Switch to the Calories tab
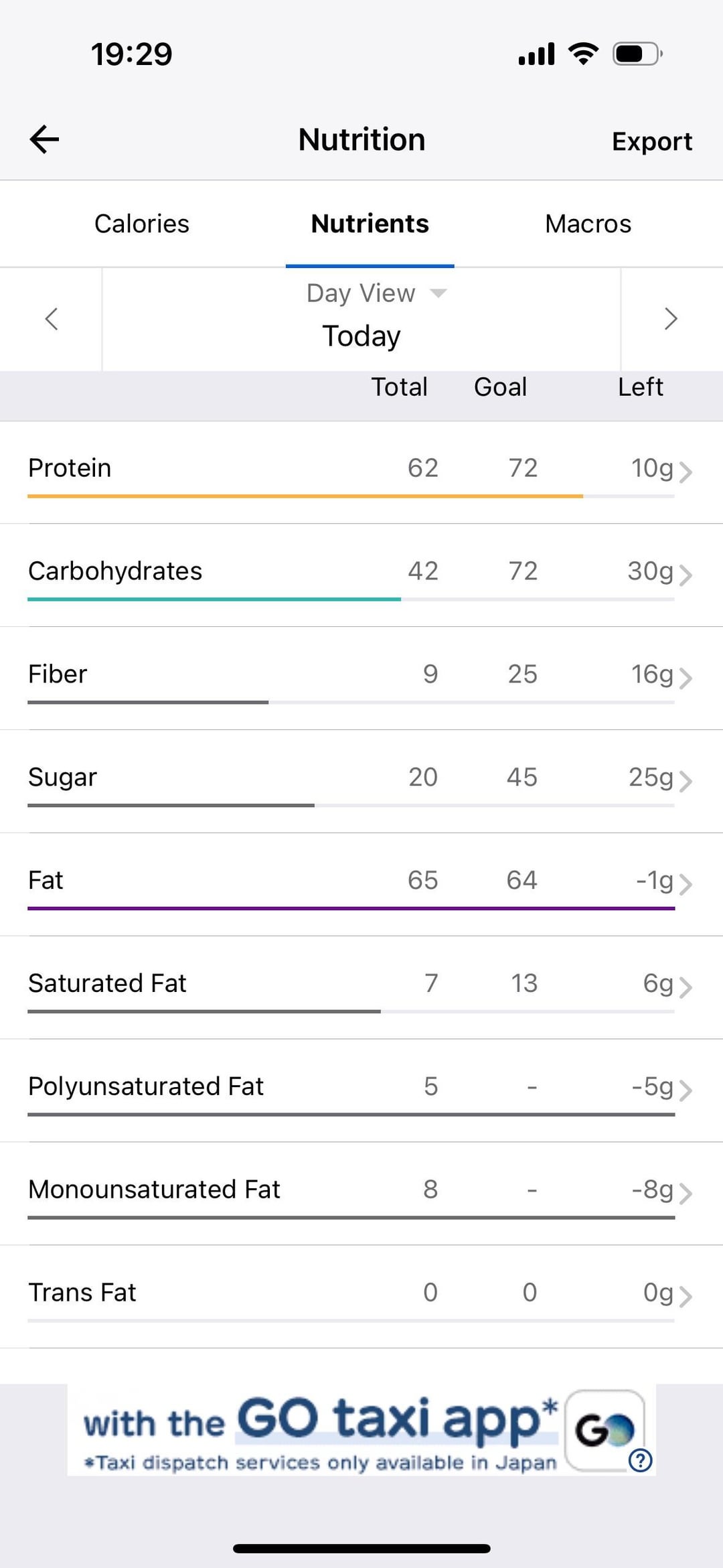Viewport: 723px width, 1568px height. click(142, 224)
